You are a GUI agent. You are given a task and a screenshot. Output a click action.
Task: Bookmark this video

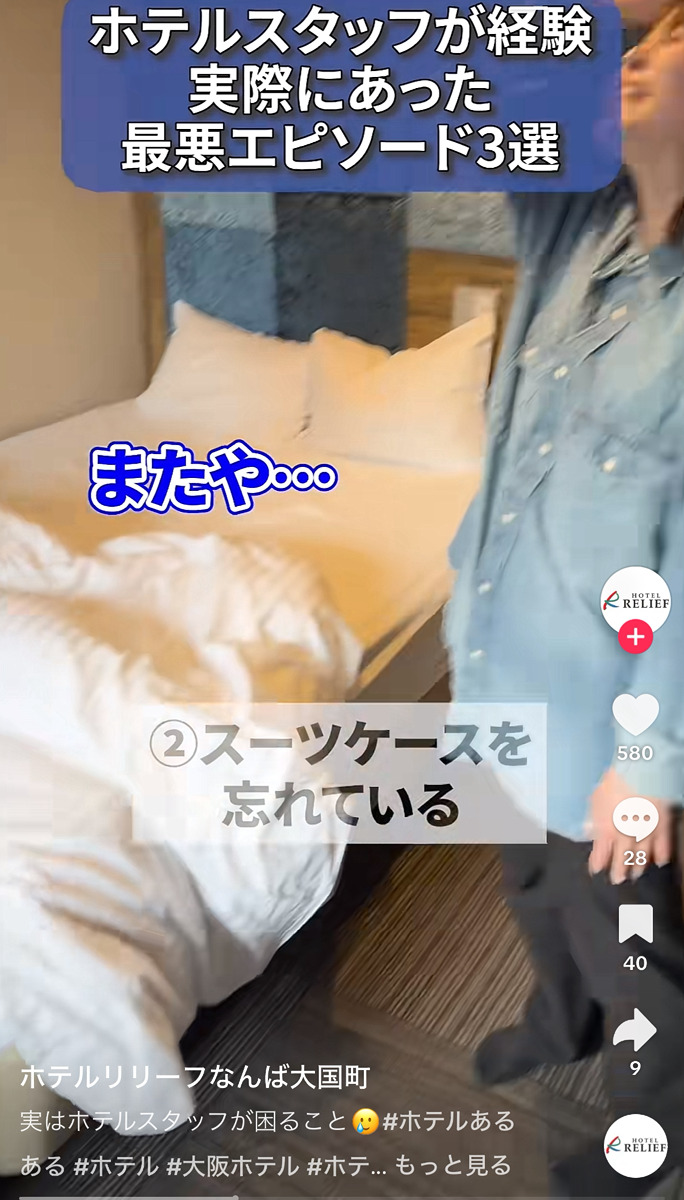click(x=635, y=925)
